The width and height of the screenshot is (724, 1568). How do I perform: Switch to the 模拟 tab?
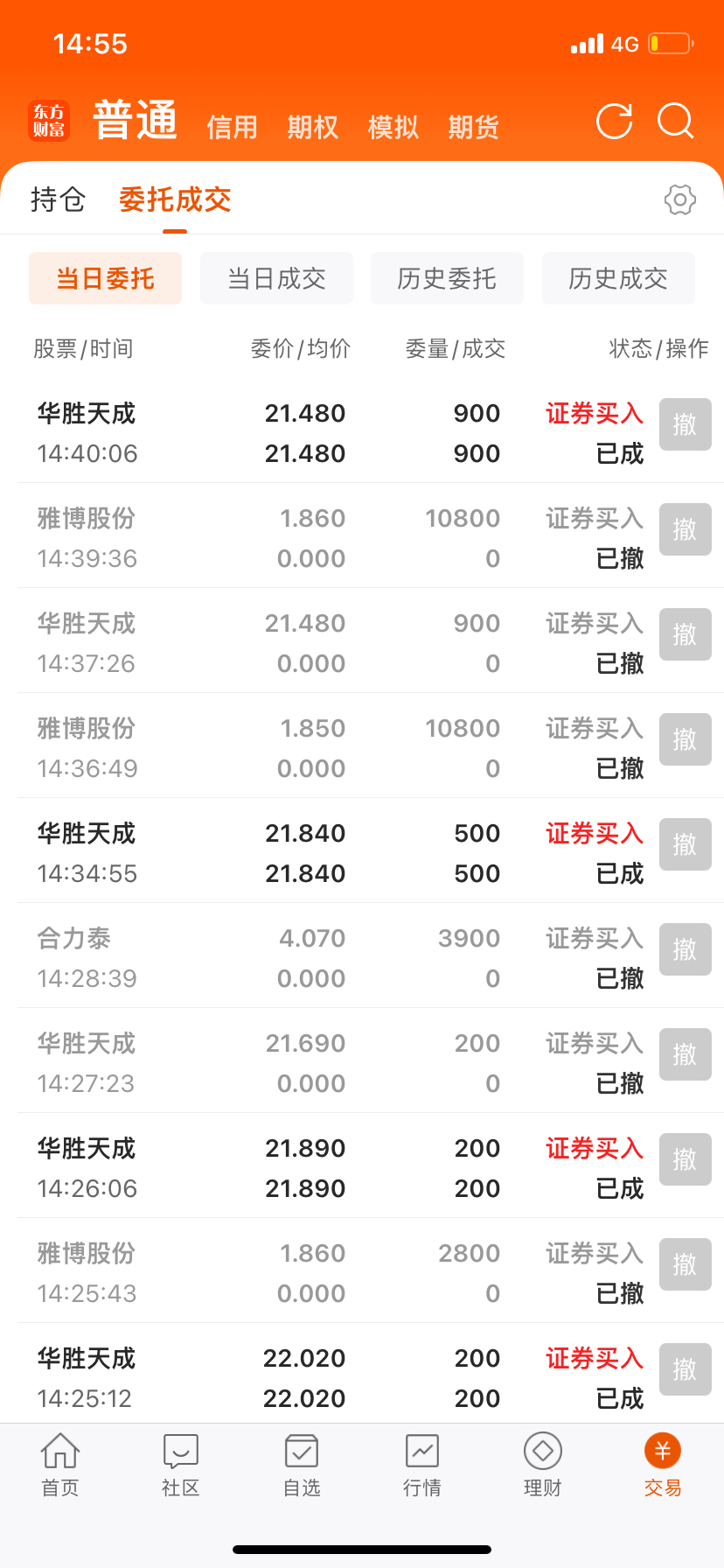tap(393, 127)
